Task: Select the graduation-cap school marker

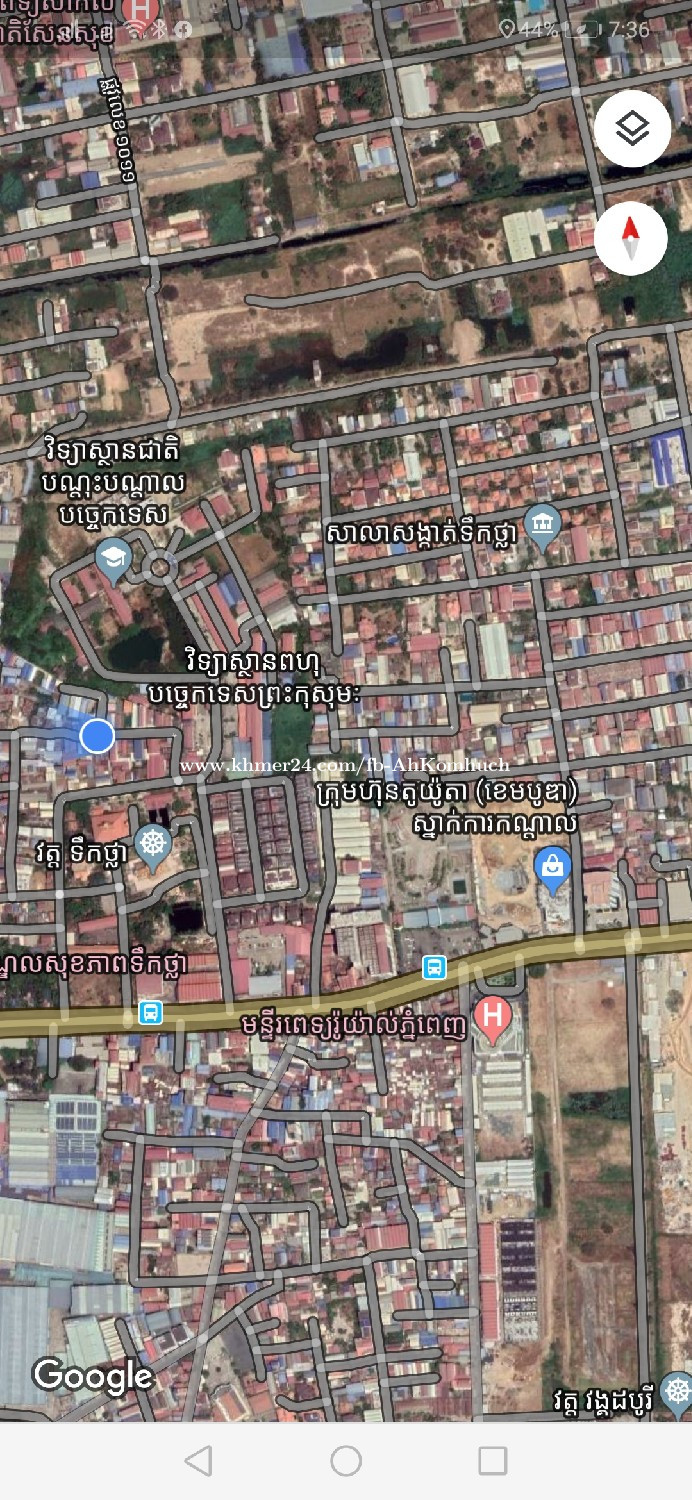Action: (x=113, y=558)
